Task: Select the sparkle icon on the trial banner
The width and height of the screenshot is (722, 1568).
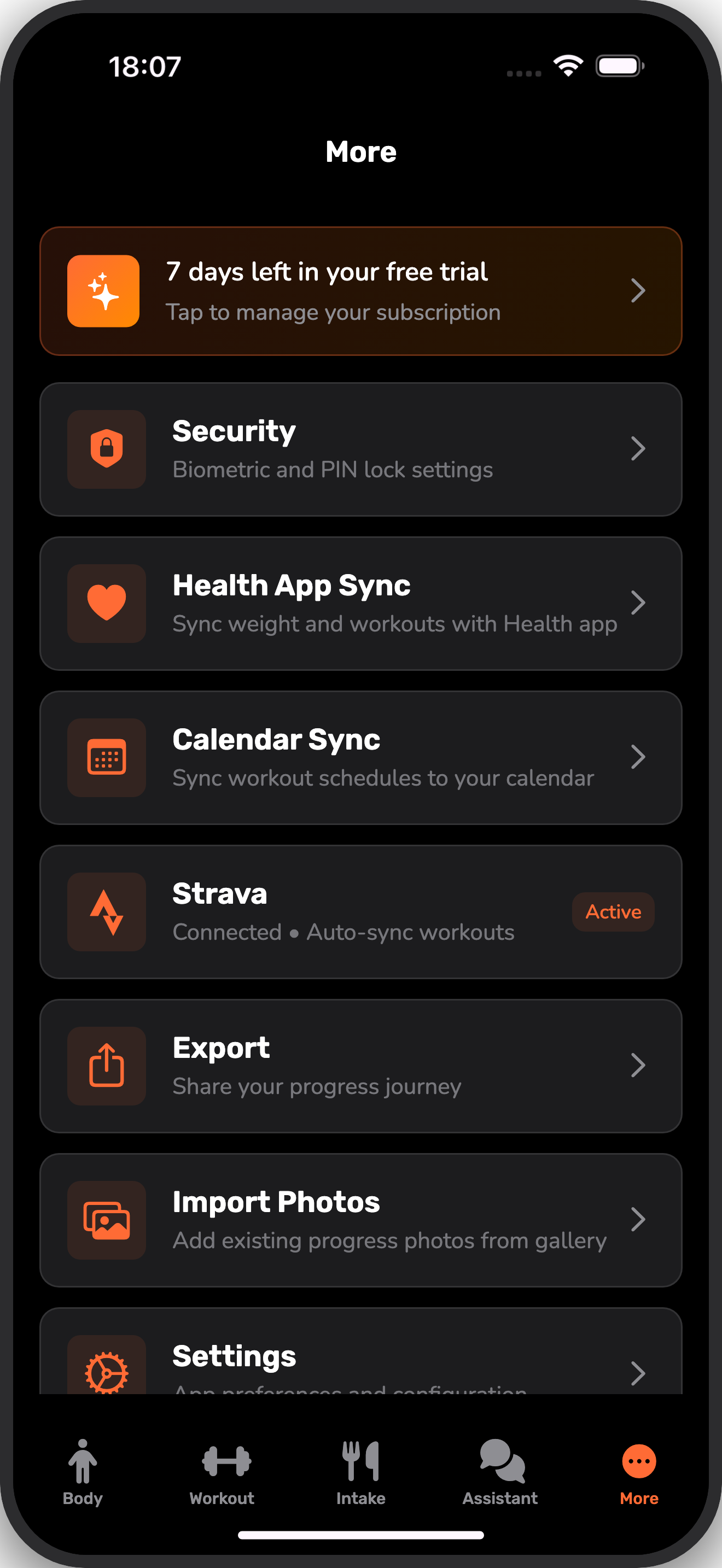Action: tap(103, 290)
